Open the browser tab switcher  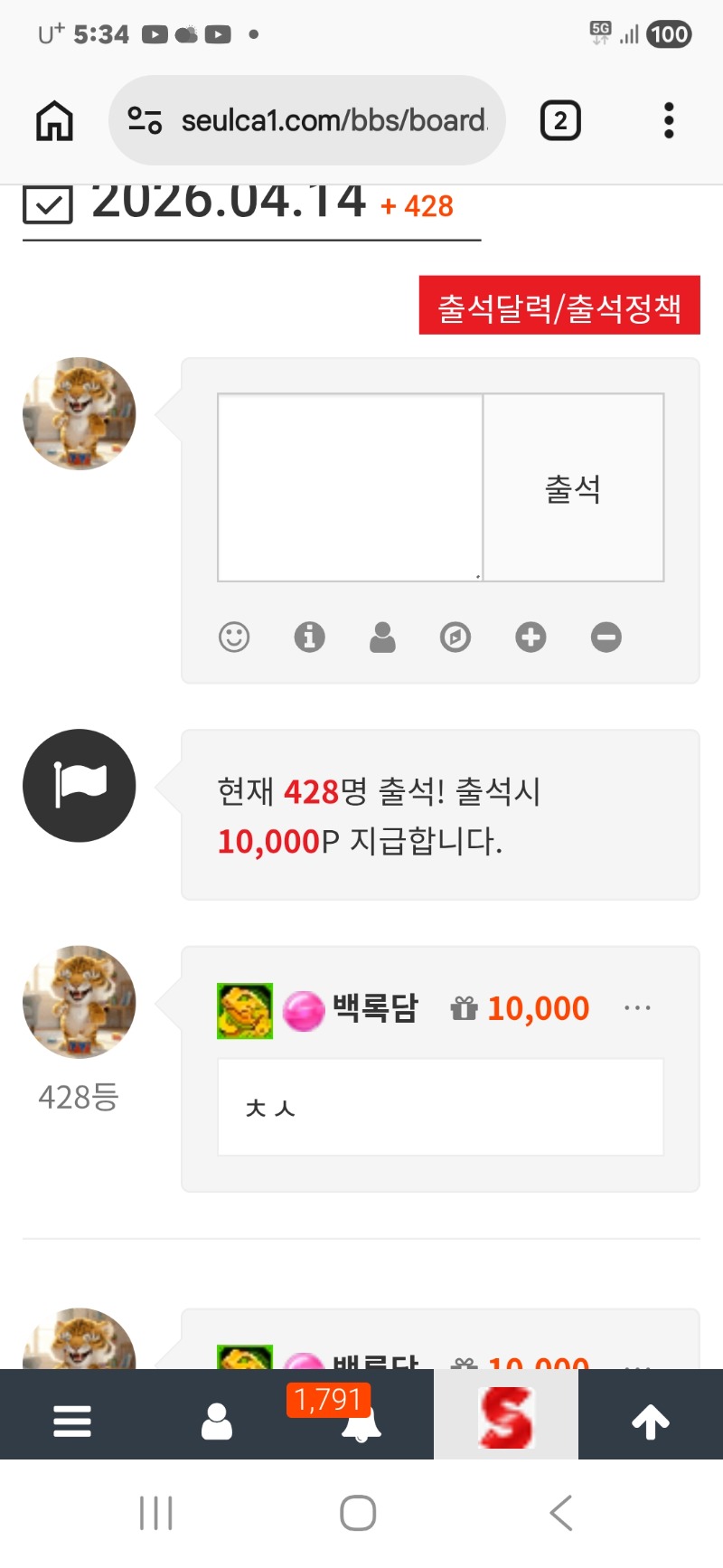tap(560, 120)
